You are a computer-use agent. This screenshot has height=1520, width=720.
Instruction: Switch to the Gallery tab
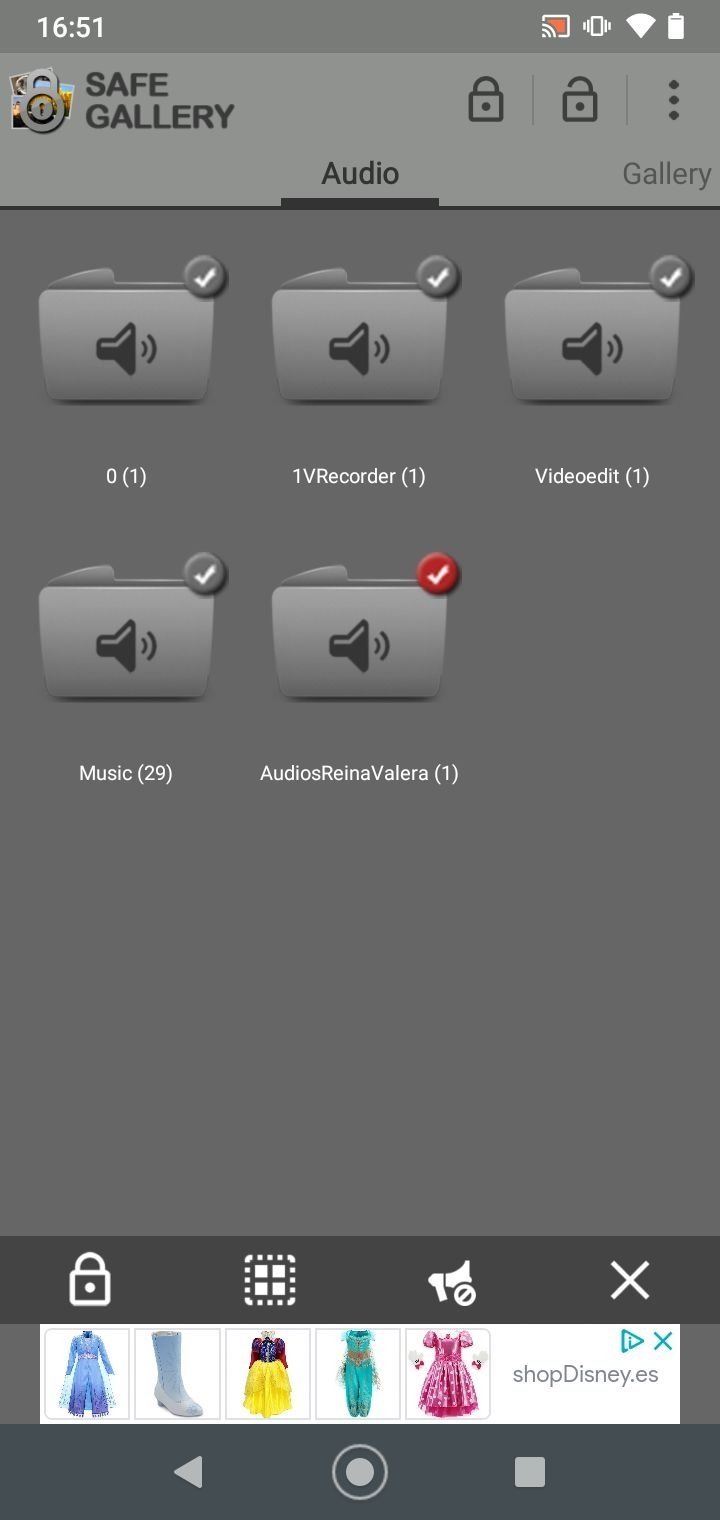[x=666, y=174]
